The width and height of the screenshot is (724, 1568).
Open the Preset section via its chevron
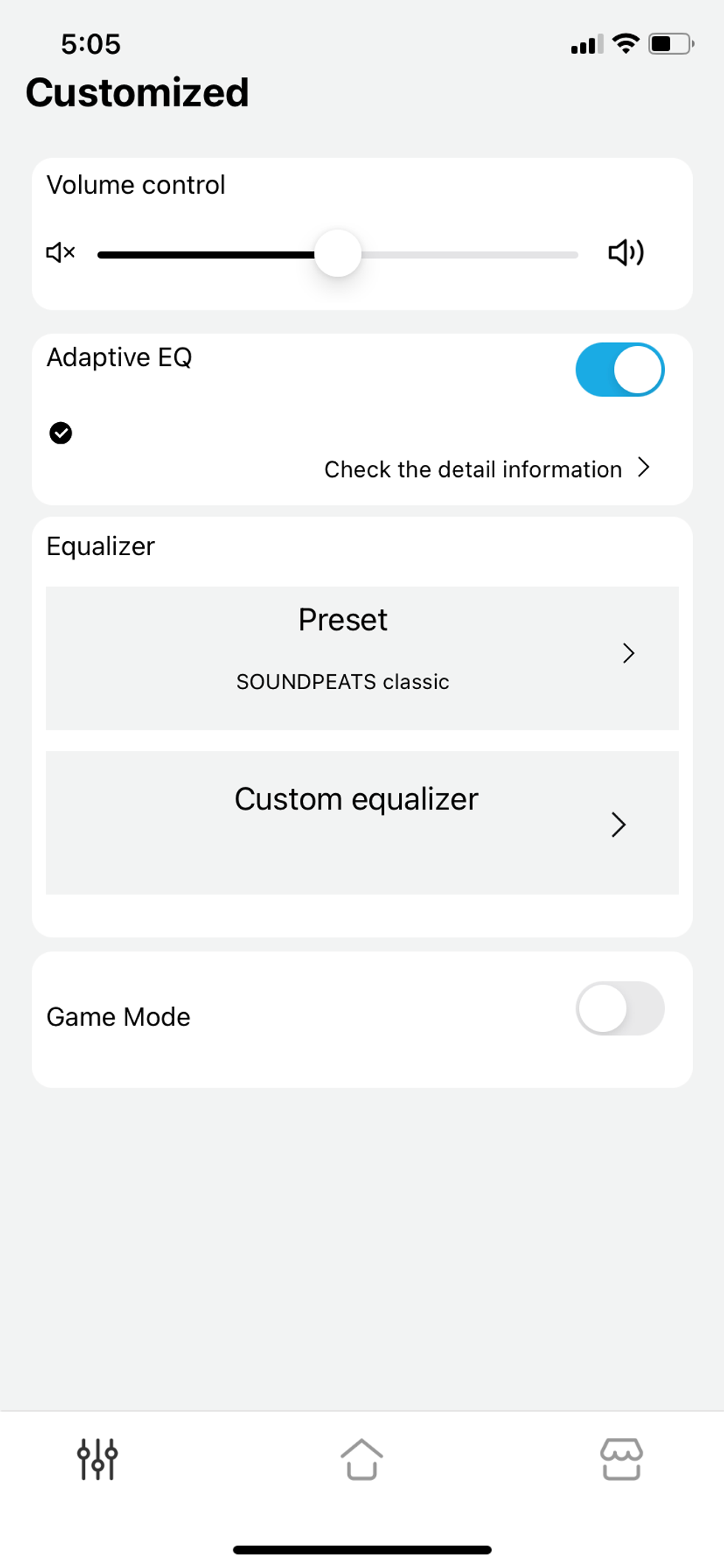(x=629, y=654)
